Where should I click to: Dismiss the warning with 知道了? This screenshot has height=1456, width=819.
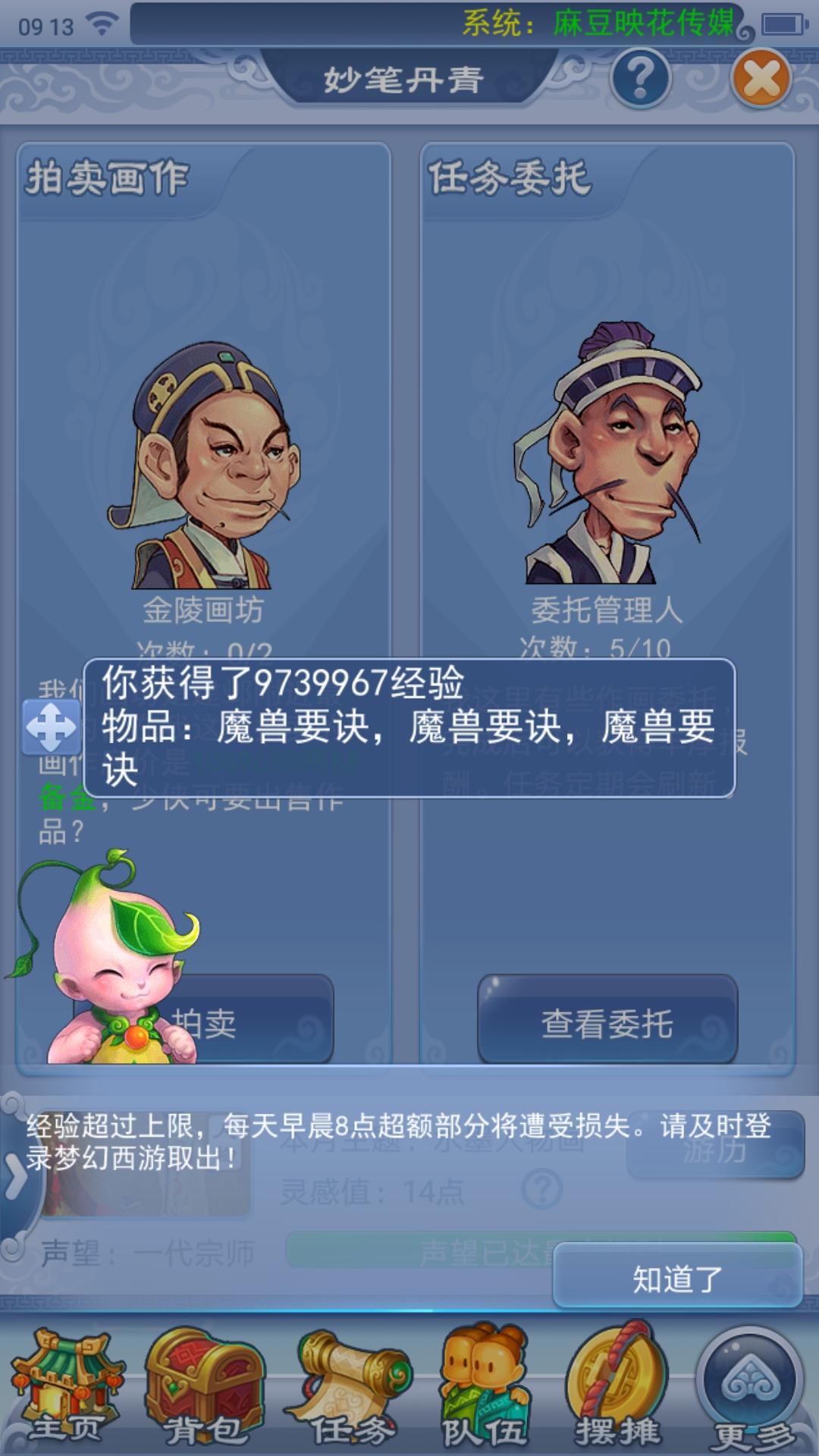(x=677, y=1279)
